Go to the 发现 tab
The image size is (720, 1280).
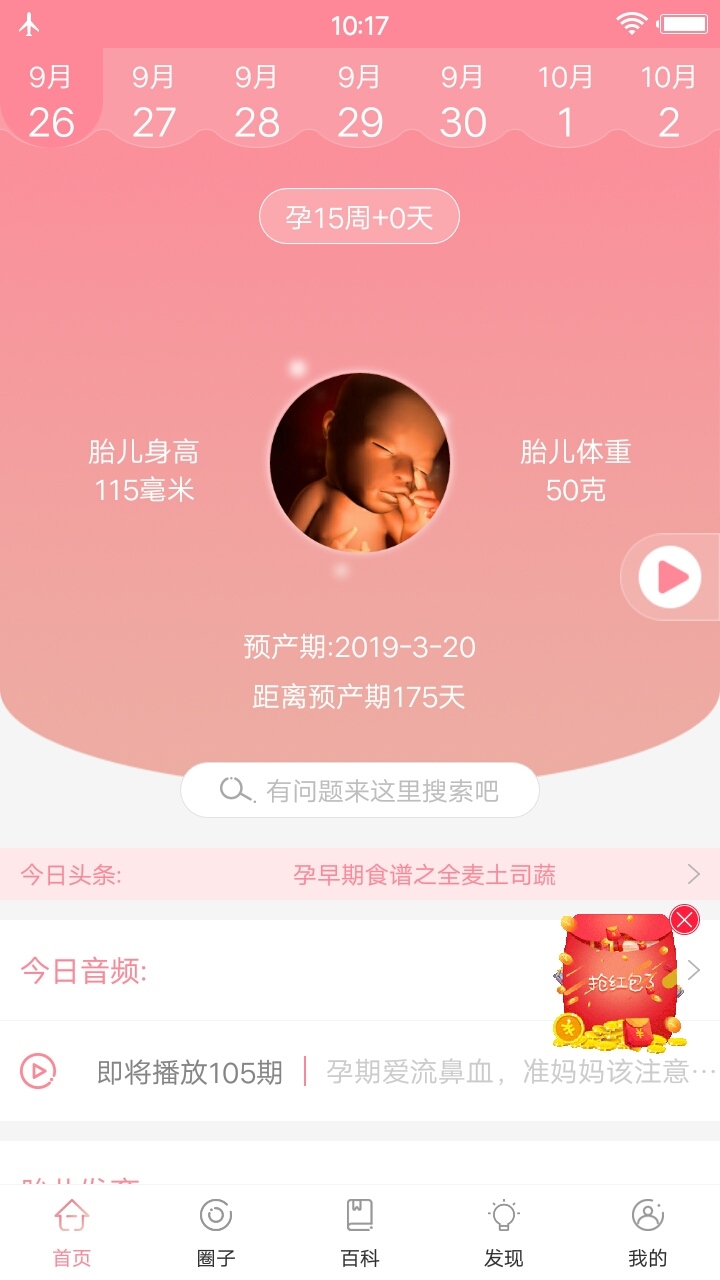click(504, 1232)
